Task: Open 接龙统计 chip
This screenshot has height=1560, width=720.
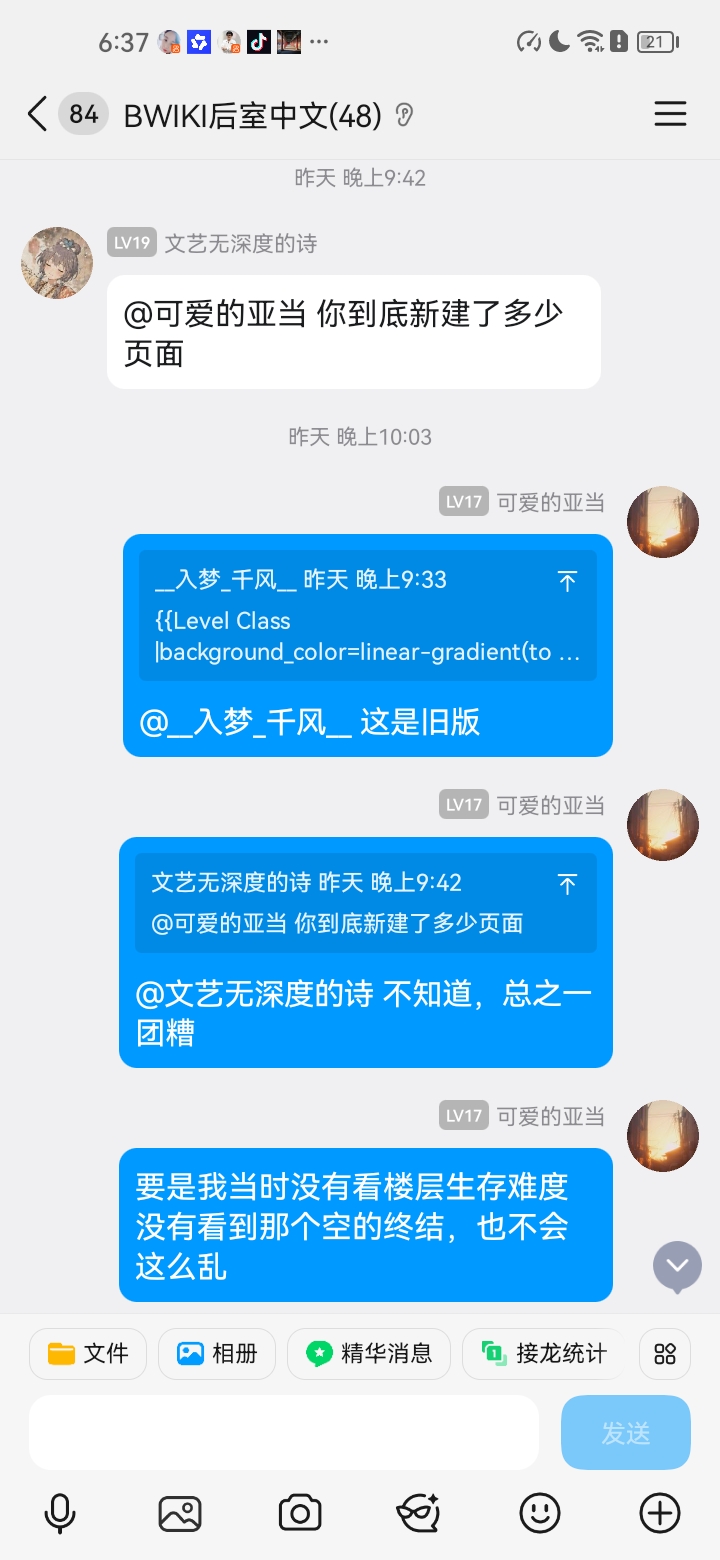Action: (x=544, y=1354)
